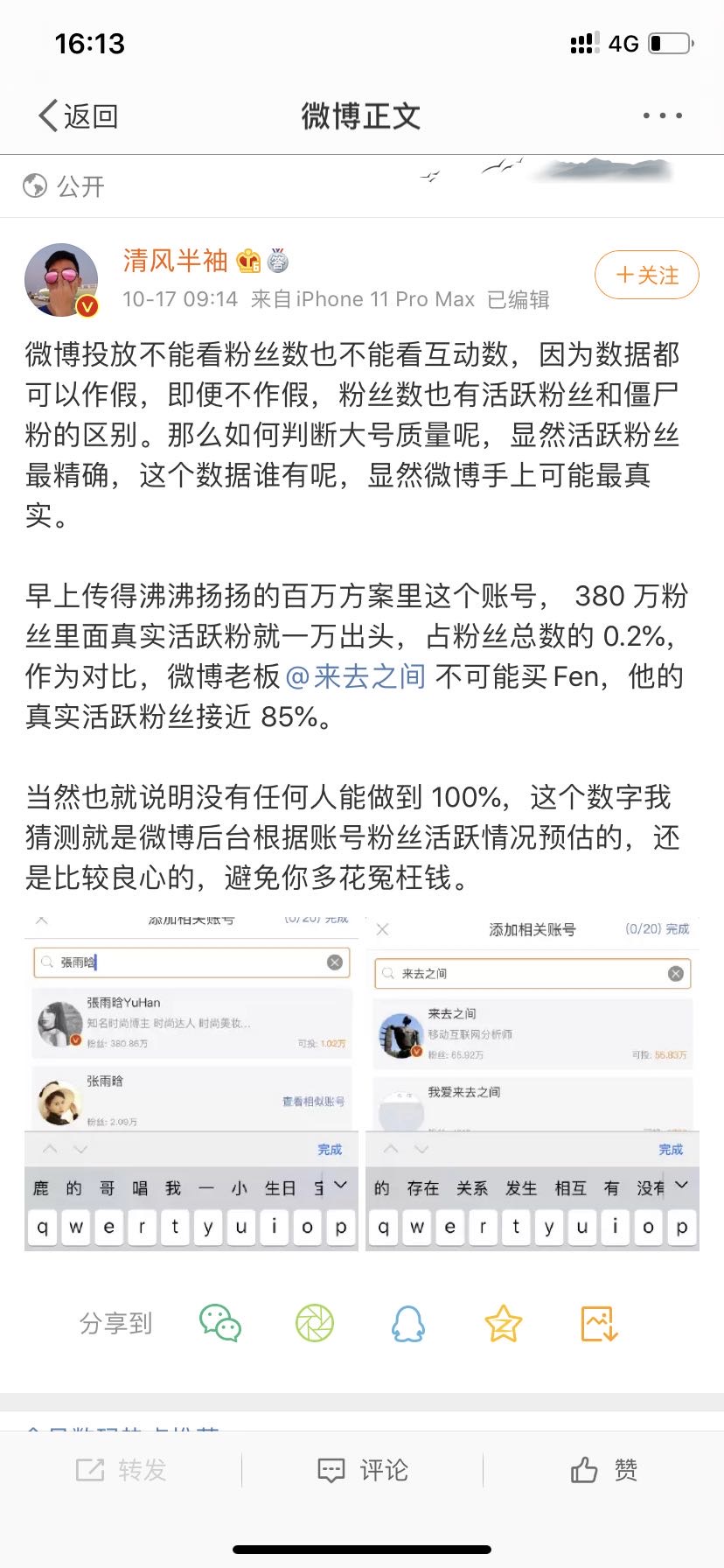
Task: Repost with the 转发 button
Action: click(122, 1470)
